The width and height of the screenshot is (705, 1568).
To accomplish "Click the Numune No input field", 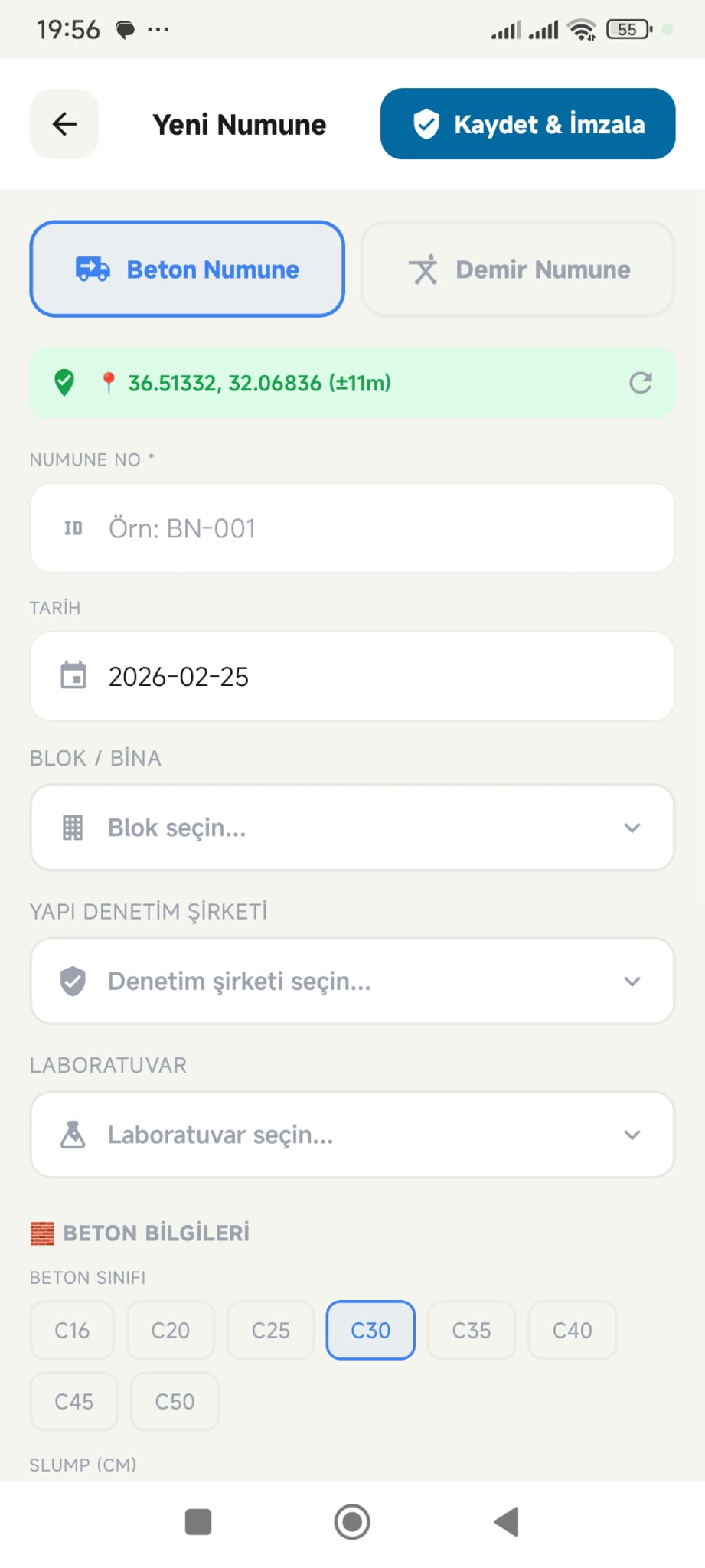I will pyautogui.click(x=351, y=528).
